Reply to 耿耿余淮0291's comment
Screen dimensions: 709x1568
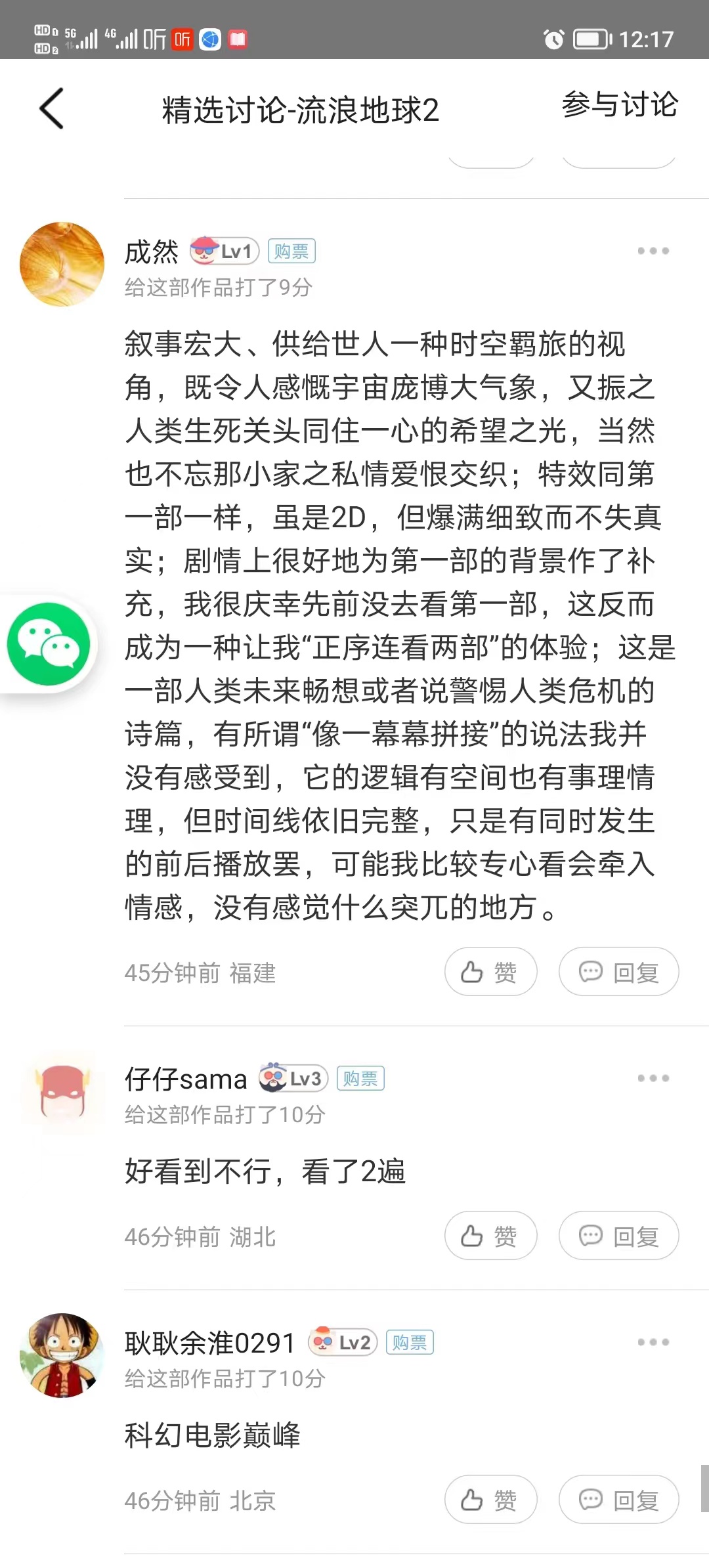pyautogui.click(x=618, y=1500)
